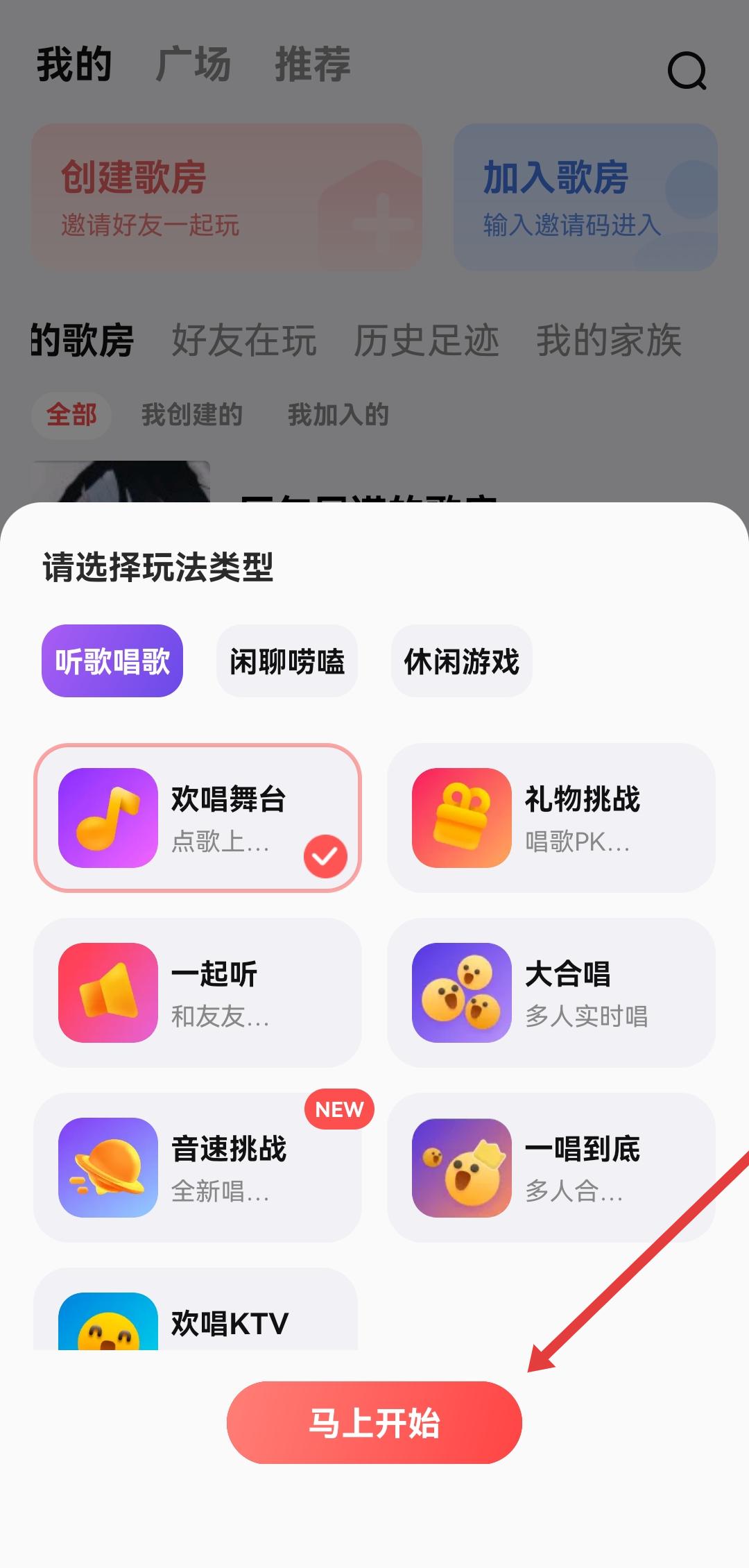Pick the 音速挑战 play mode
Viewport: 749px width, 1568px height.
click(198, 1168)
